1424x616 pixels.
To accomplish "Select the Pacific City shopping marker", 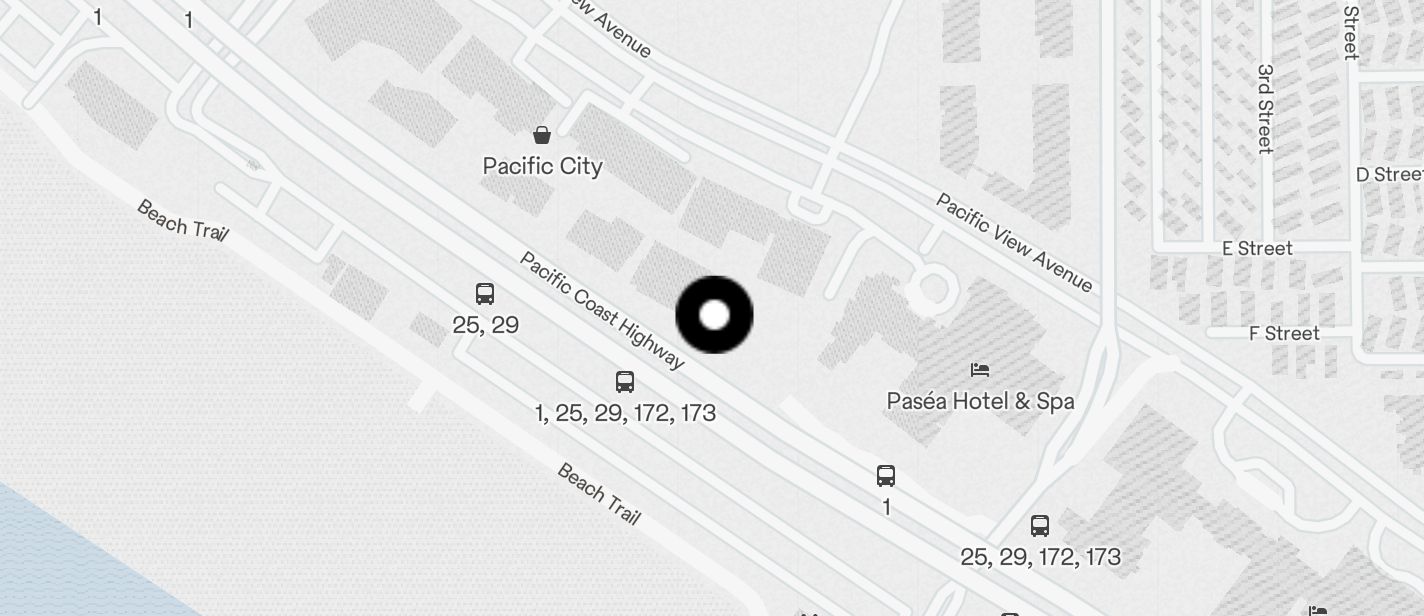I will click(x=542, y=135).
